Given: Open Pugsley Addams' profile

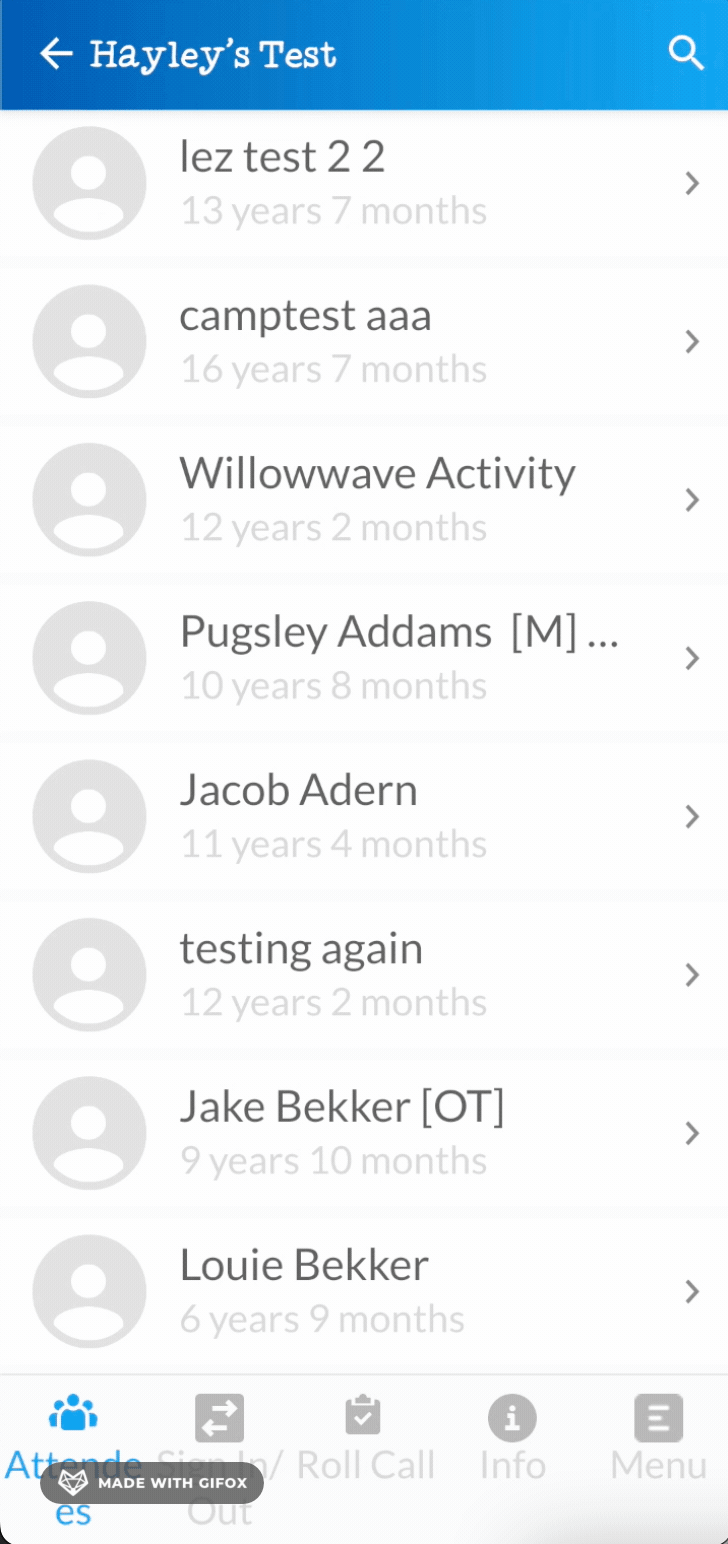Looking at the screenshot, I should 364,658.
